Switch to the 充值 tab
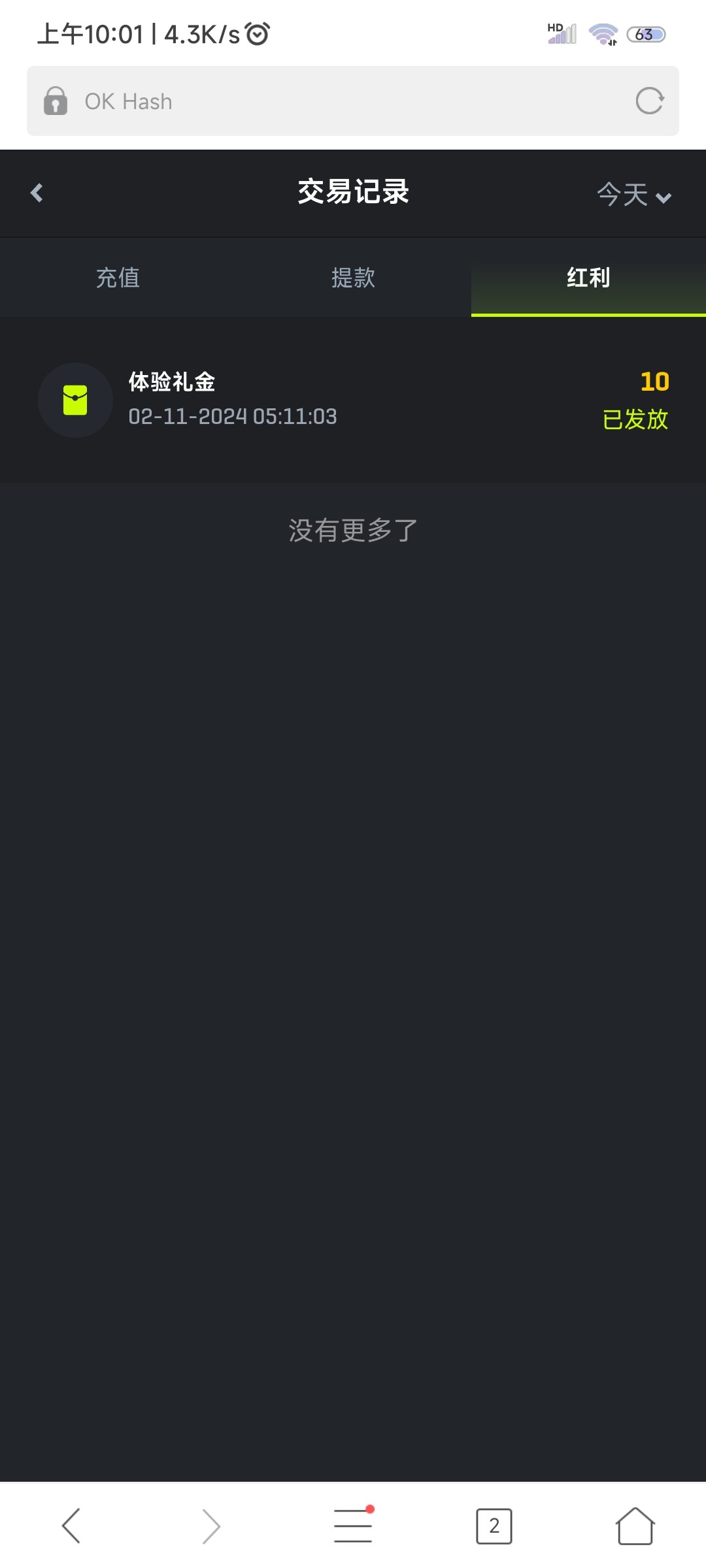Viewport: 706px width, 1568px height. 118,278
